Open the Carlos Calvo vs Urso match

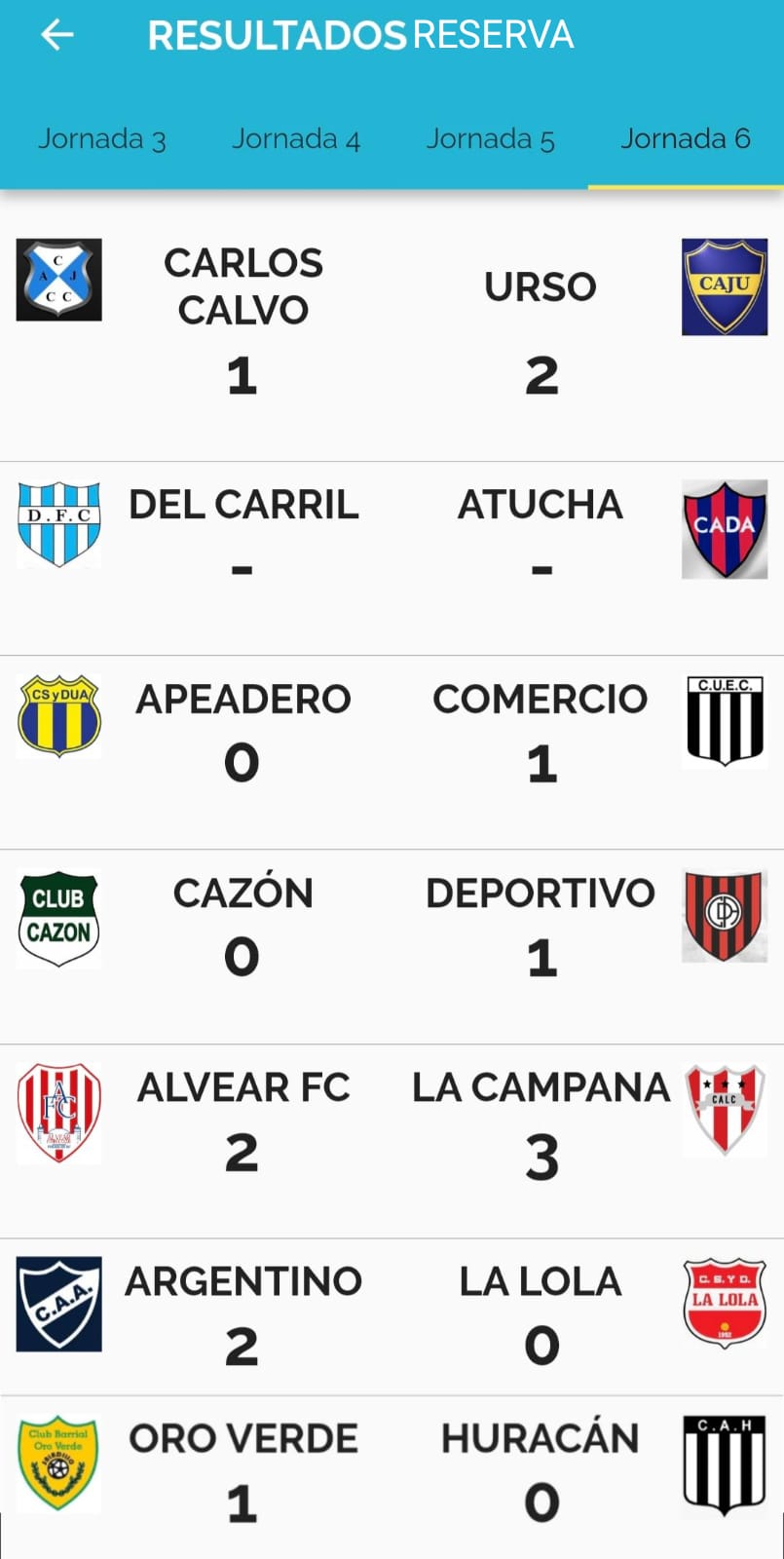pyautogui.click(x=392, y=326)
